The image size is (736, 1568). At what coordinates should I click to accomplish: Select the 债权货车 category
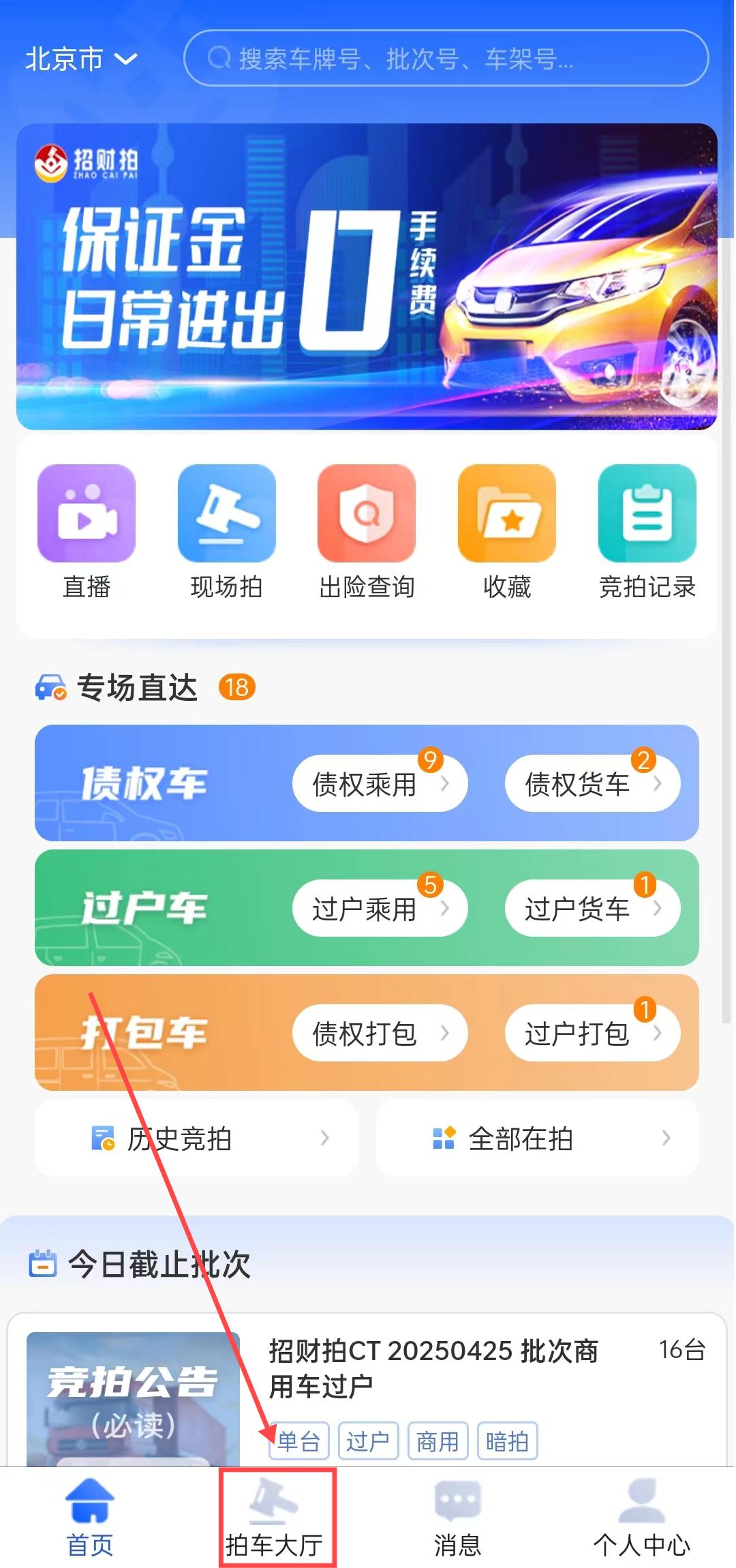tap(592, 784)
